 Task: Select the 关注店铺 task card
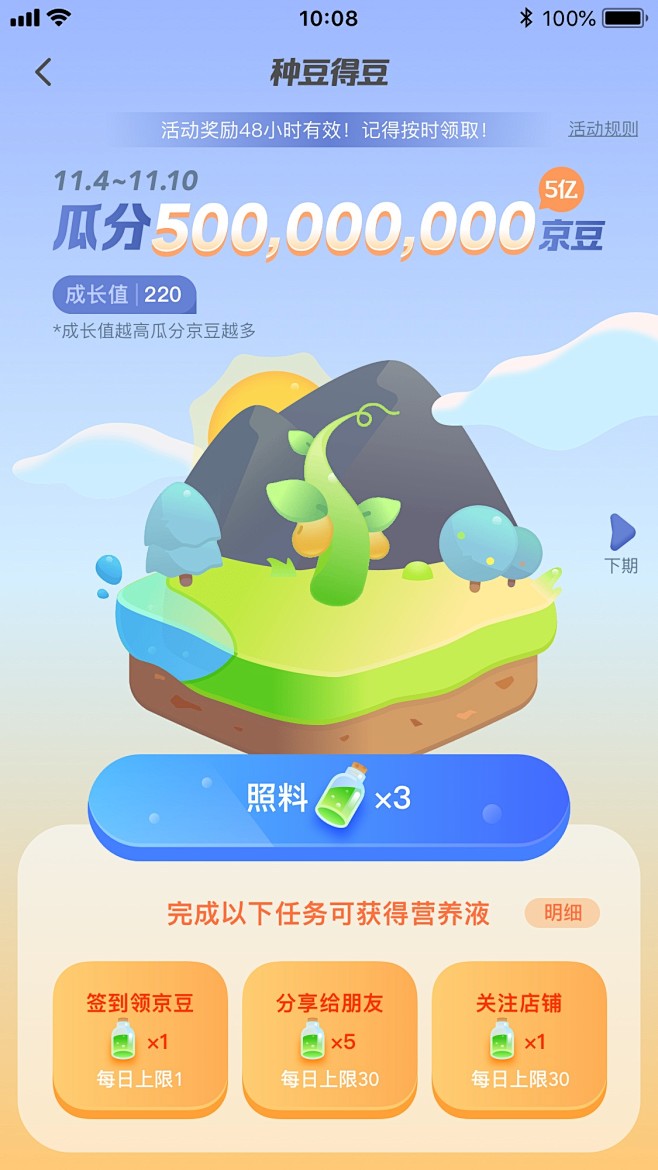519,1038
